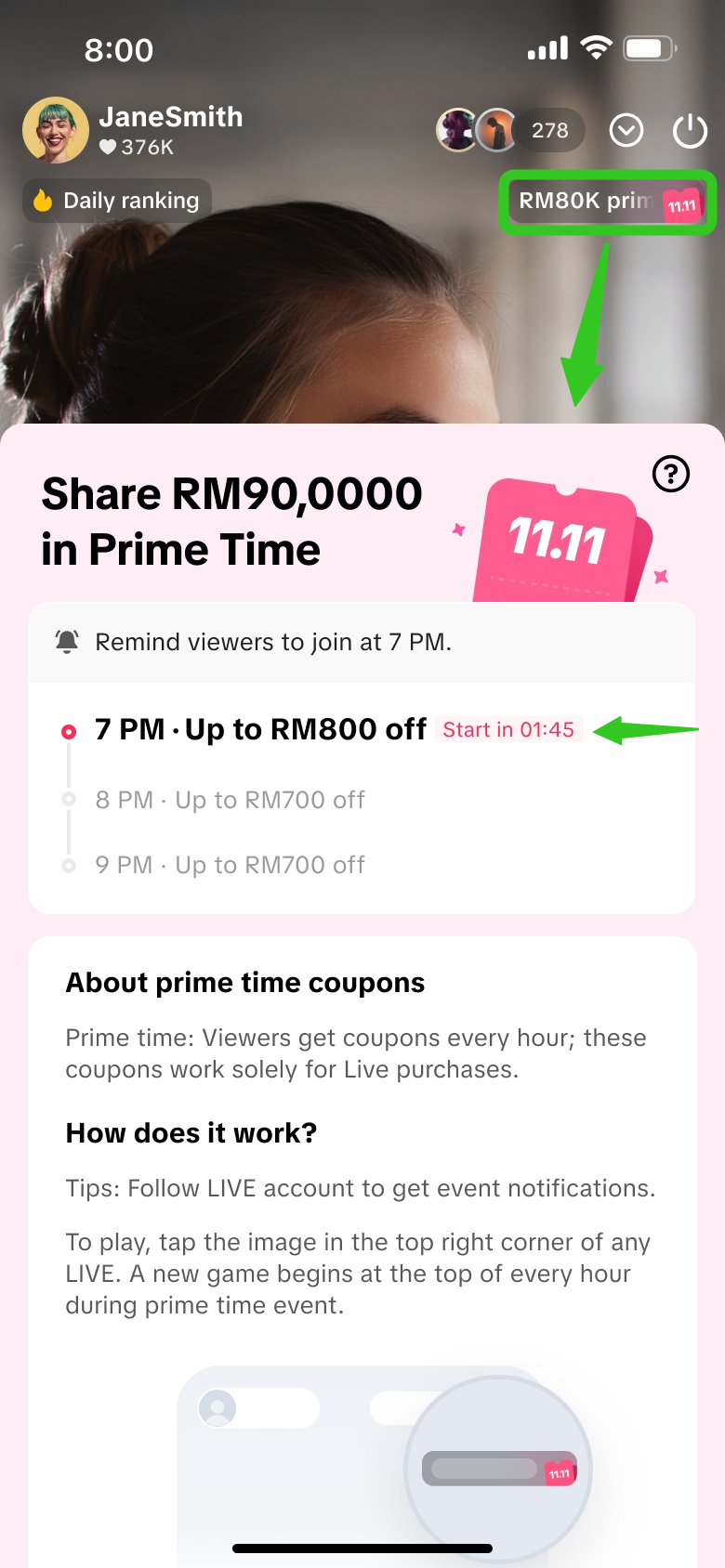Open JaneSmith's host profile

56,130
